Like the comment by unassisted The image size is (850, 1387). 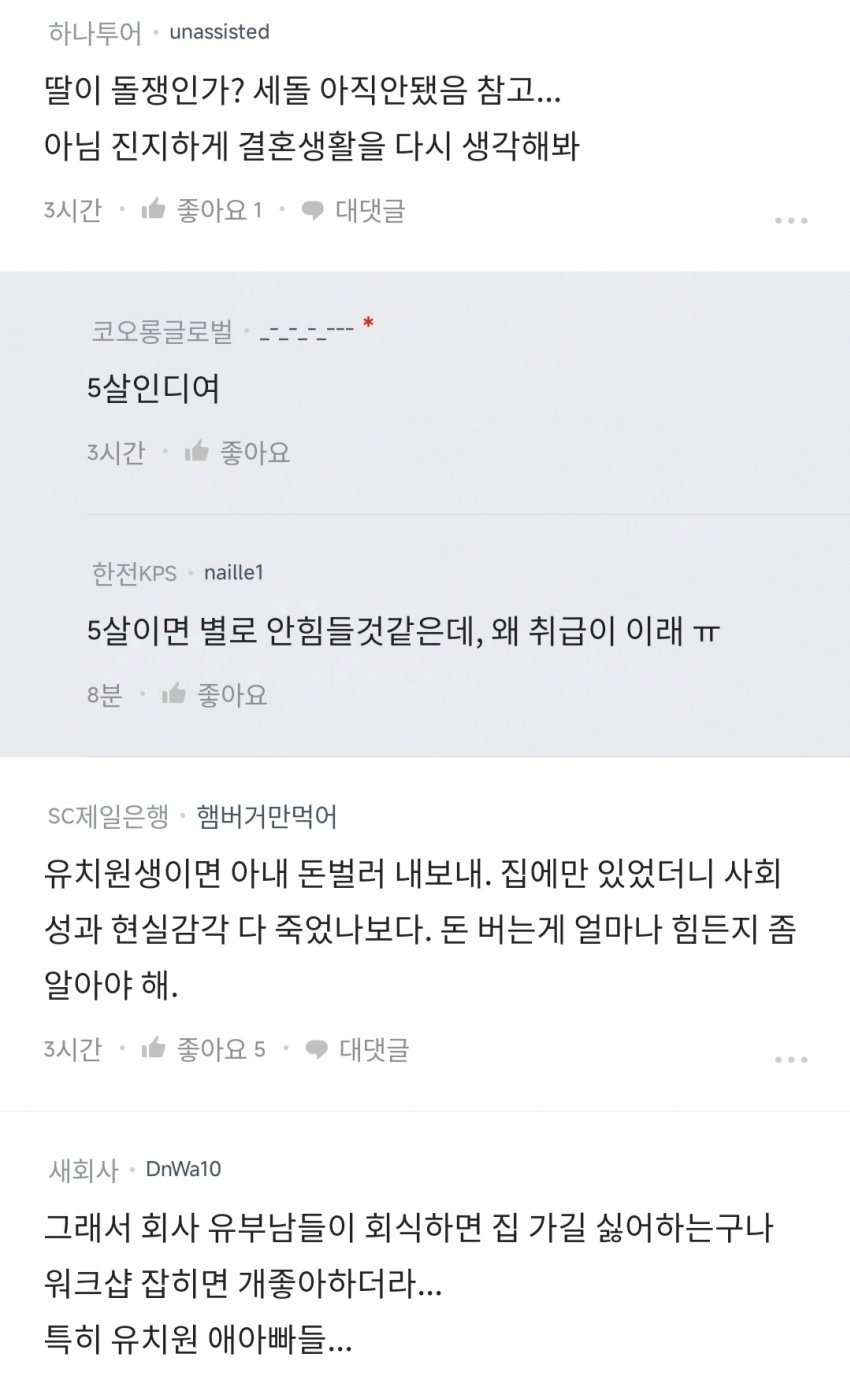pos(201,211)
